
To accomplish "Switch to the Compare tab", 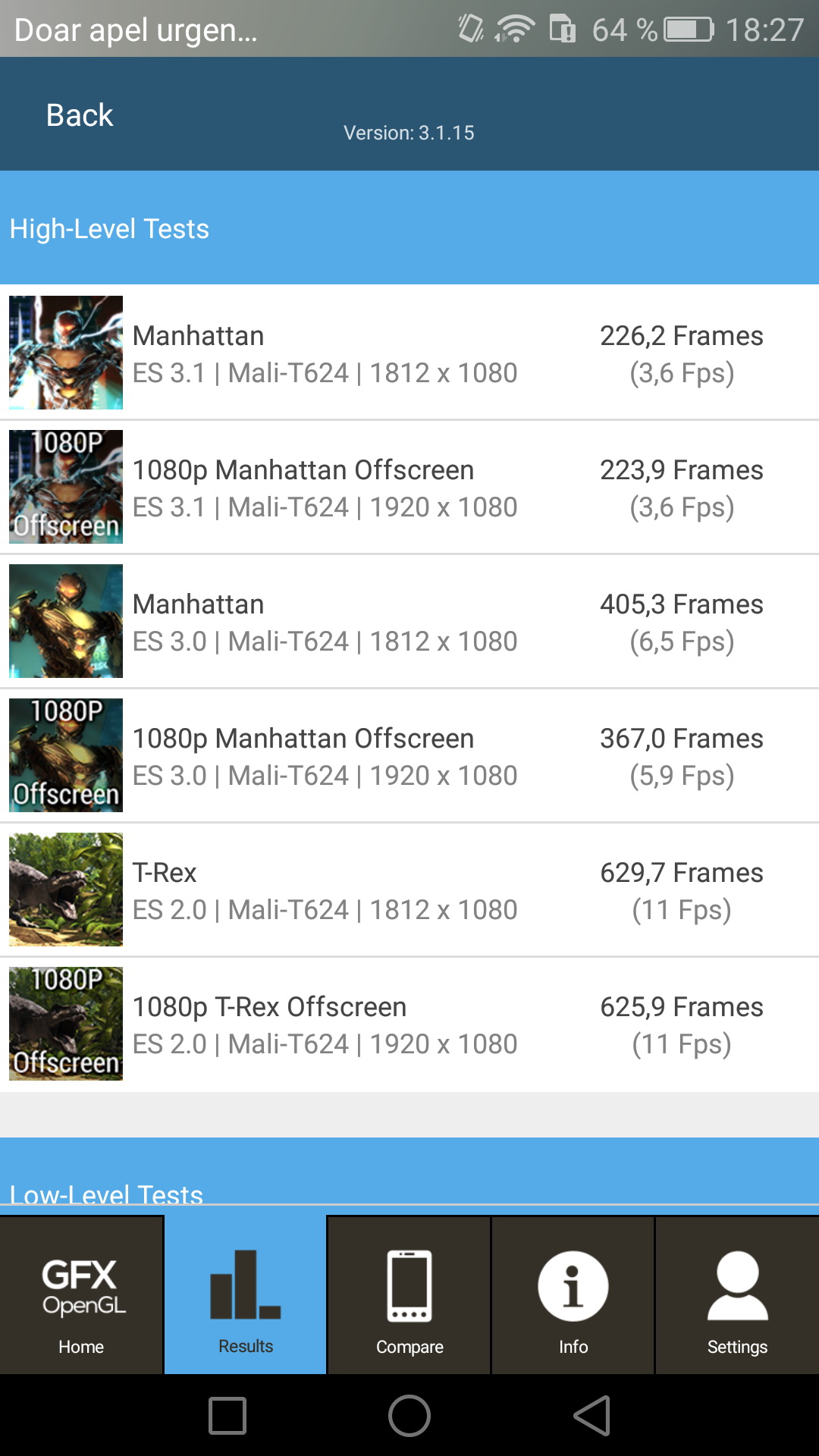I will tap(409, 1297).
